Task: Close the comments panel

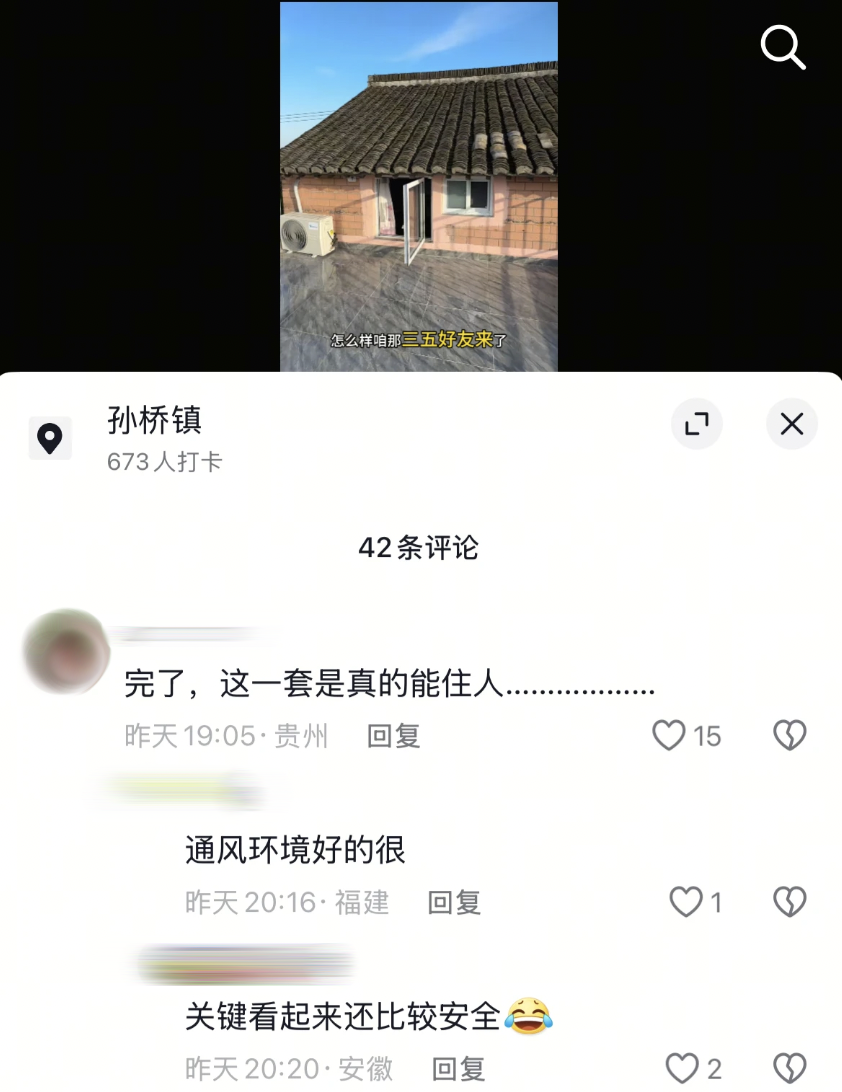Action: click(791, 424)
